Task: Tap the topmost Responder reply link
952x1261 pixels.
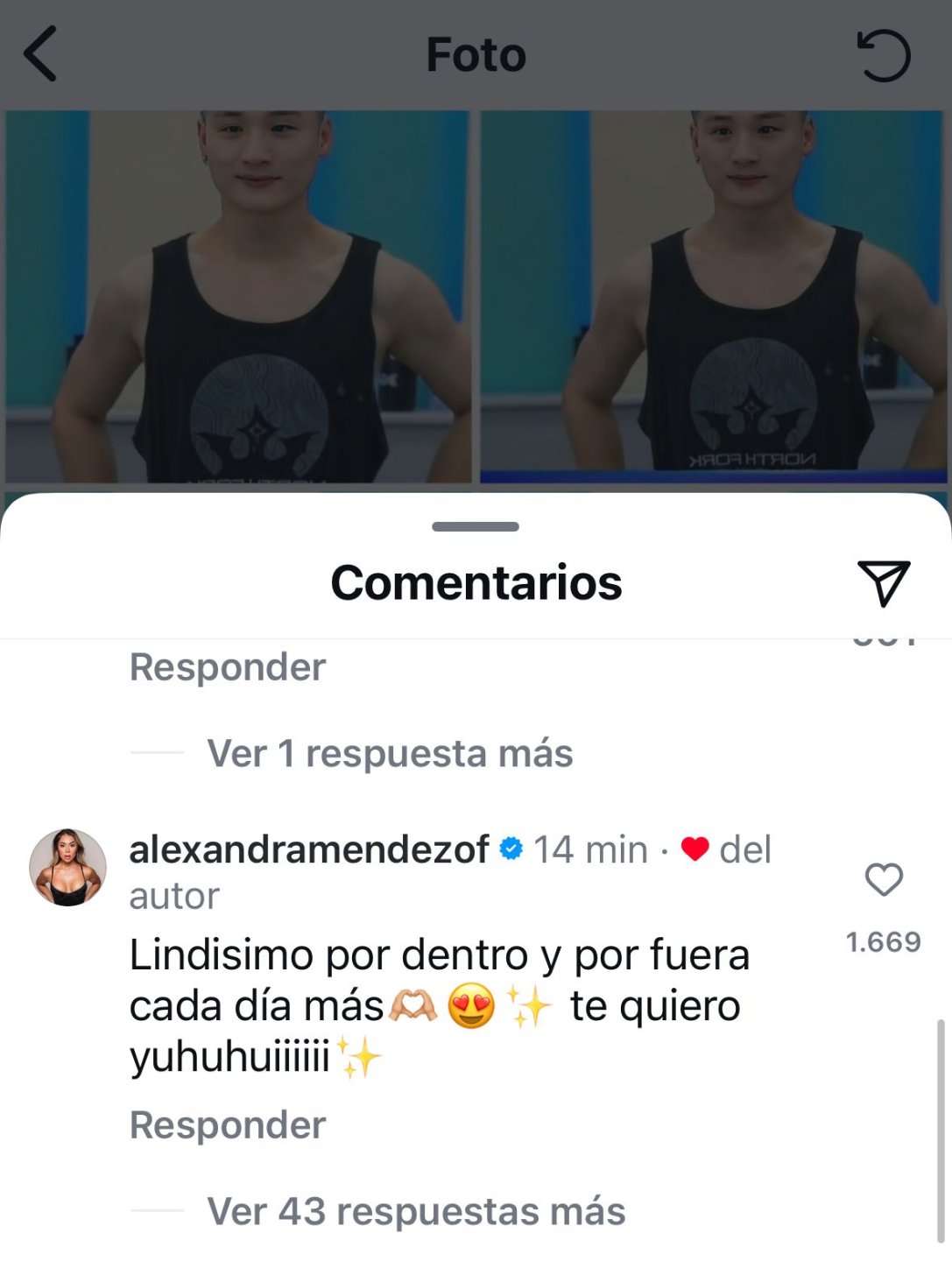Action: [x=228, y=667]
